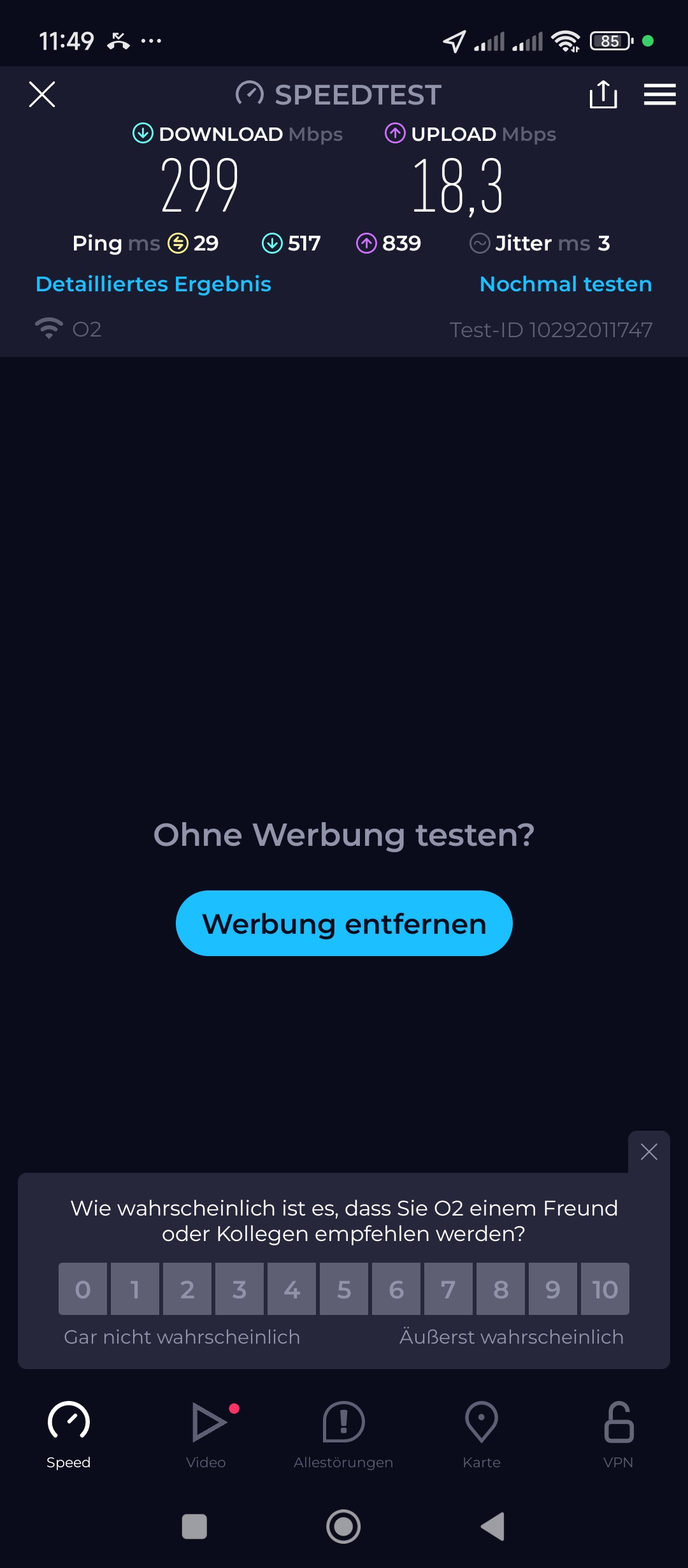Select rating 3 in the survey
Image resolution: width=688 pixels, height=1568 pixels.
coord(240,1289)
